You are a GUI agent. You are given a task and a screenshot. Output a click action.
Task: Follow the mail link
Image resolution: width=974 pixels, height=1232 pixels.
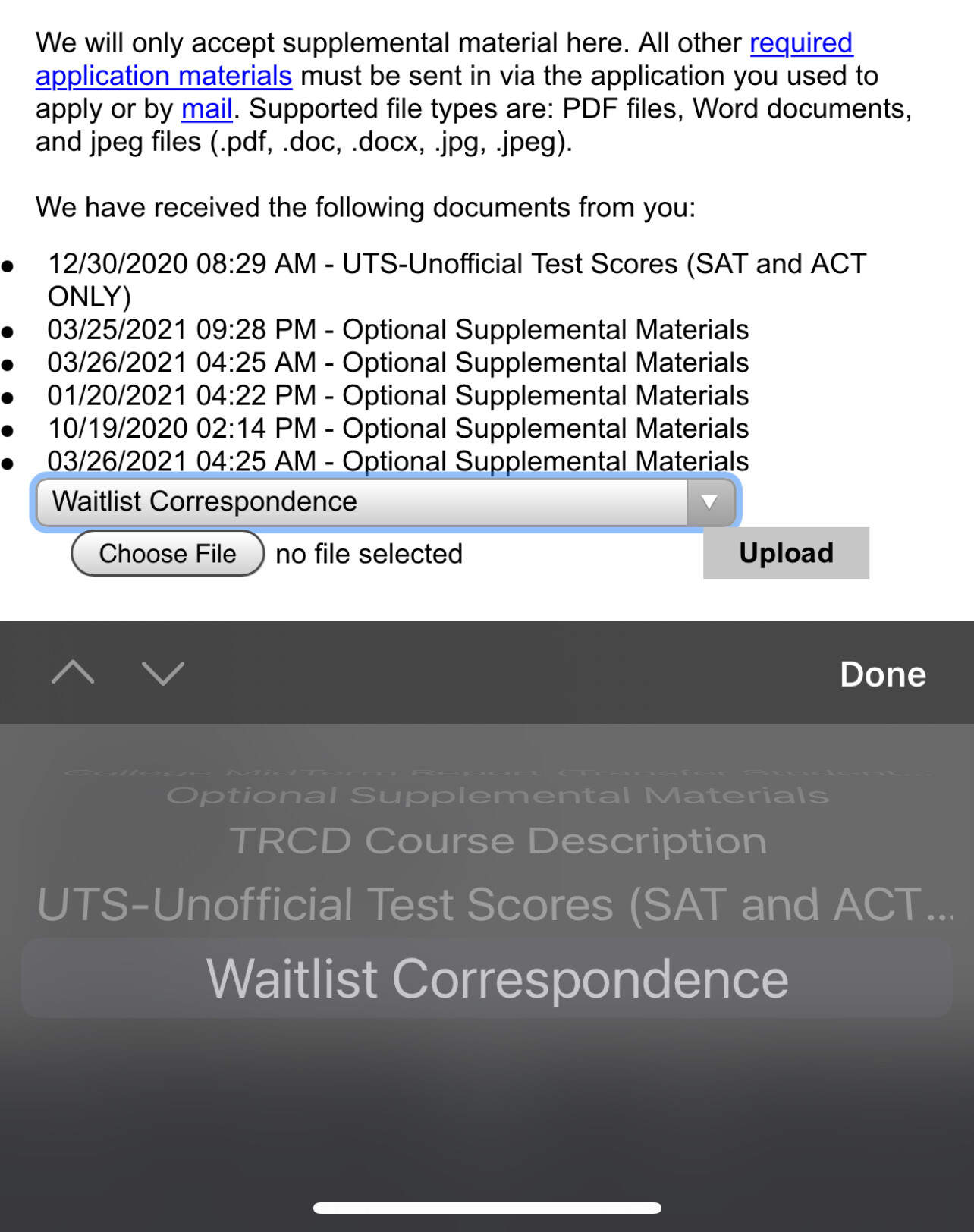point(206,109)
